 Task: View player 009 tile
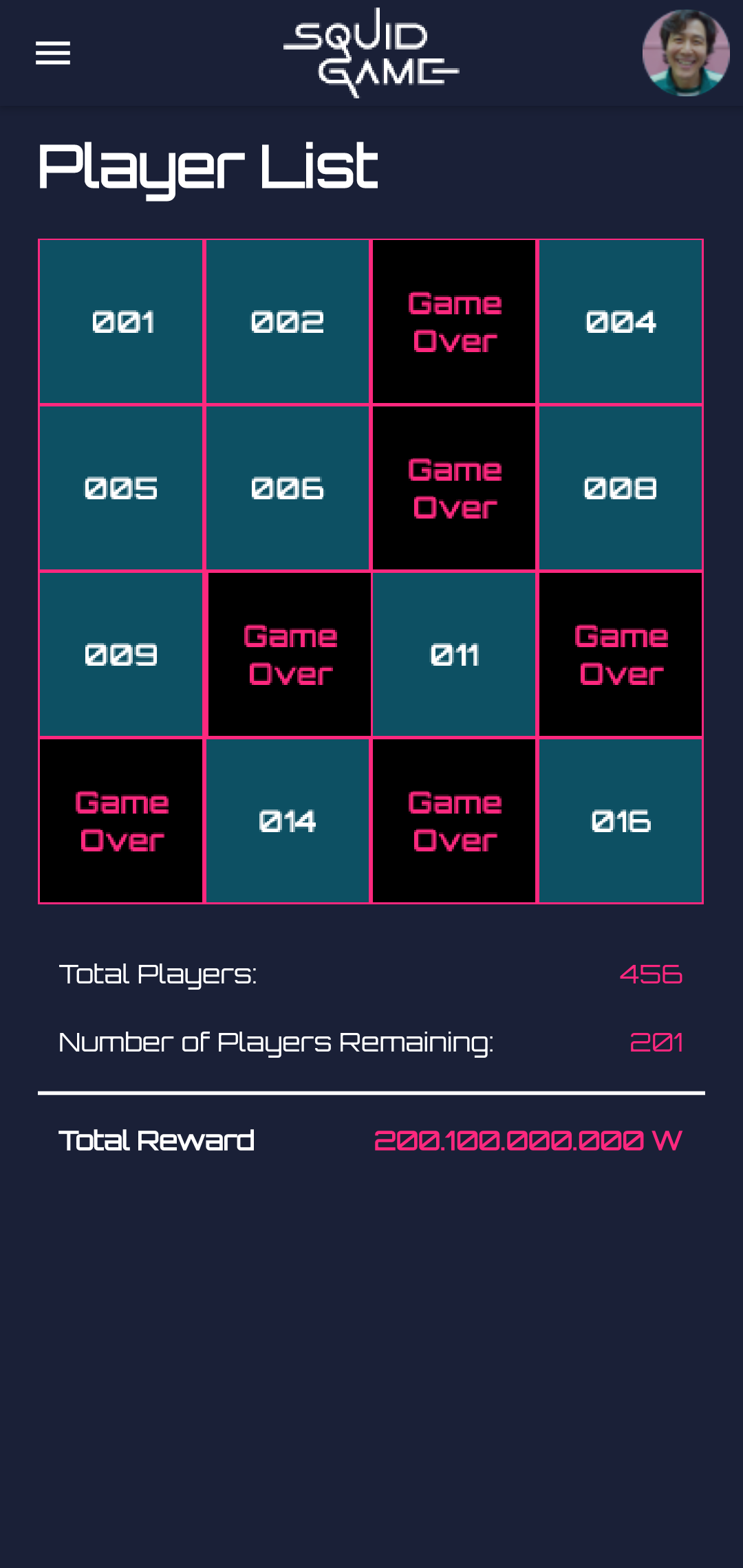tap(122, 655)
